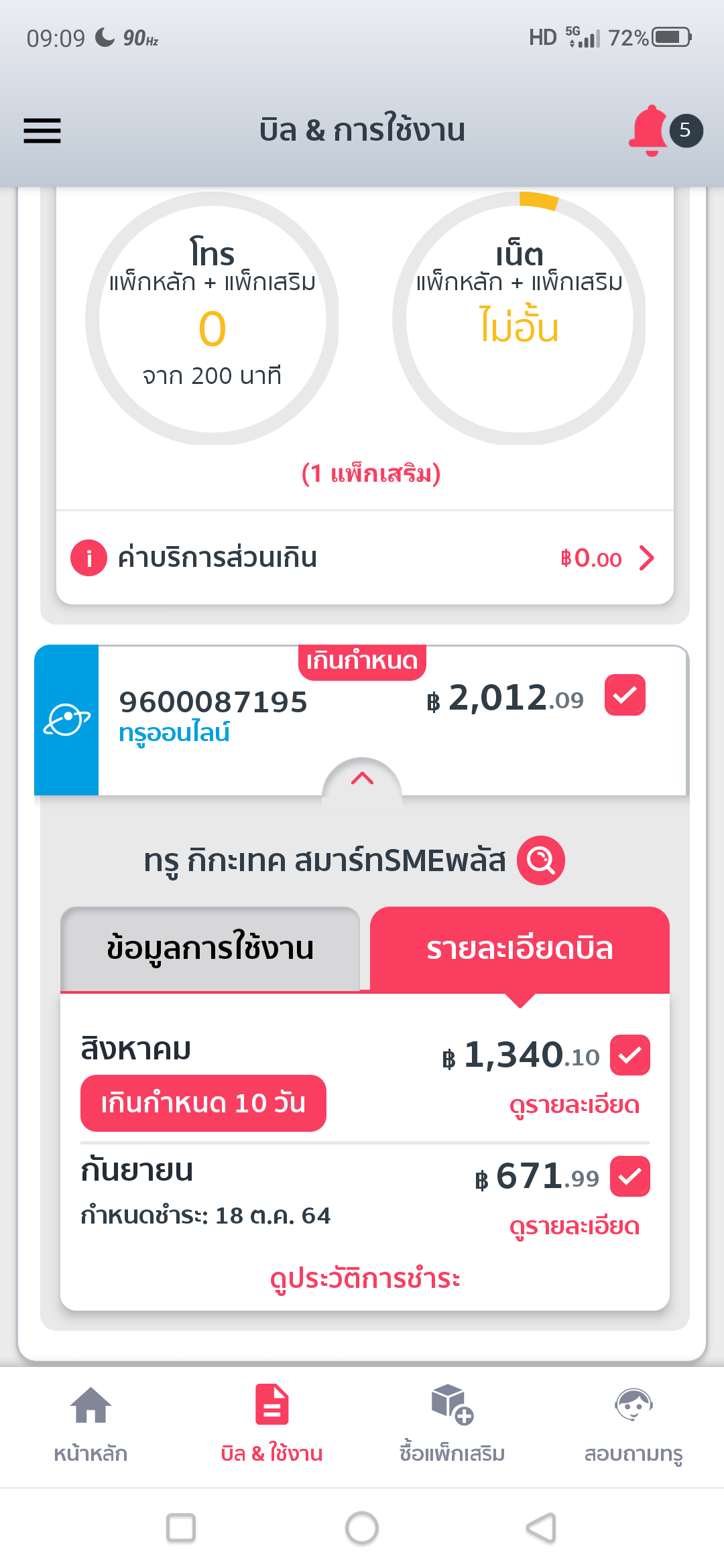Open ดูประวัติการชำระ payment history

click(365, 1279)
